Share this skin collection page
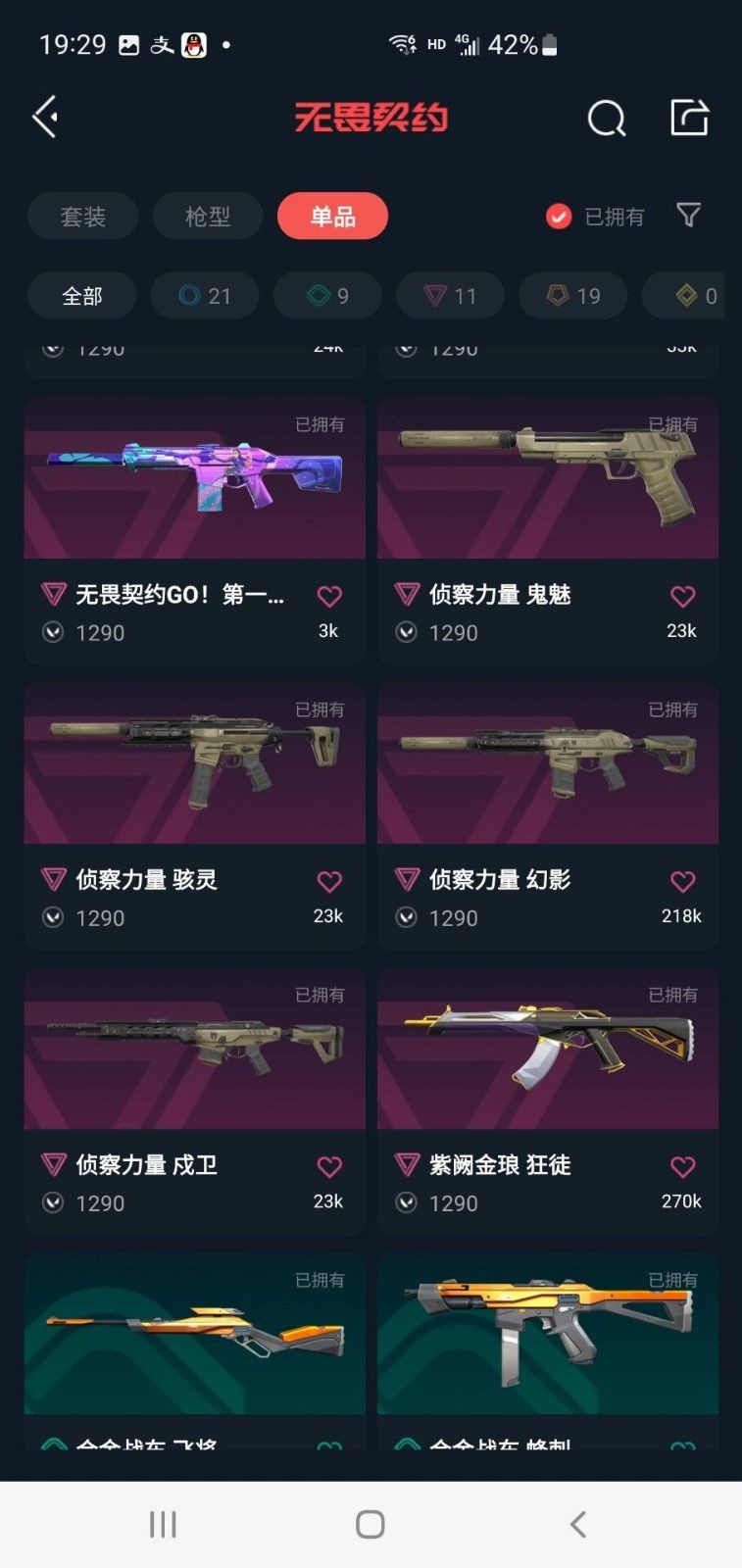This screenshot has width=742, height=1568. [689, 118]
